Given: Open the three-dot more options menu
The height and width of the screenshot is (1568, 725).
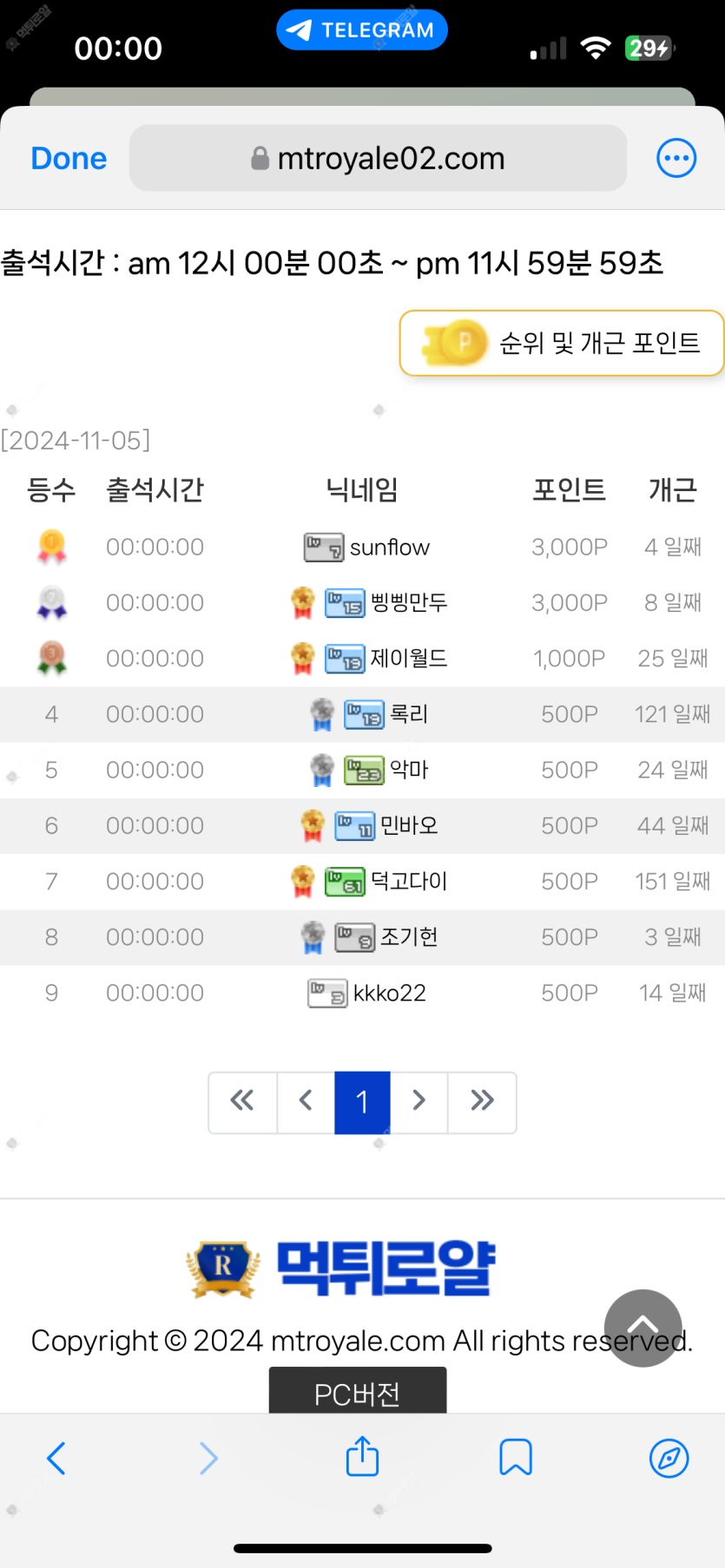Looking at the screenshot, I should click(x=676, y=158).
